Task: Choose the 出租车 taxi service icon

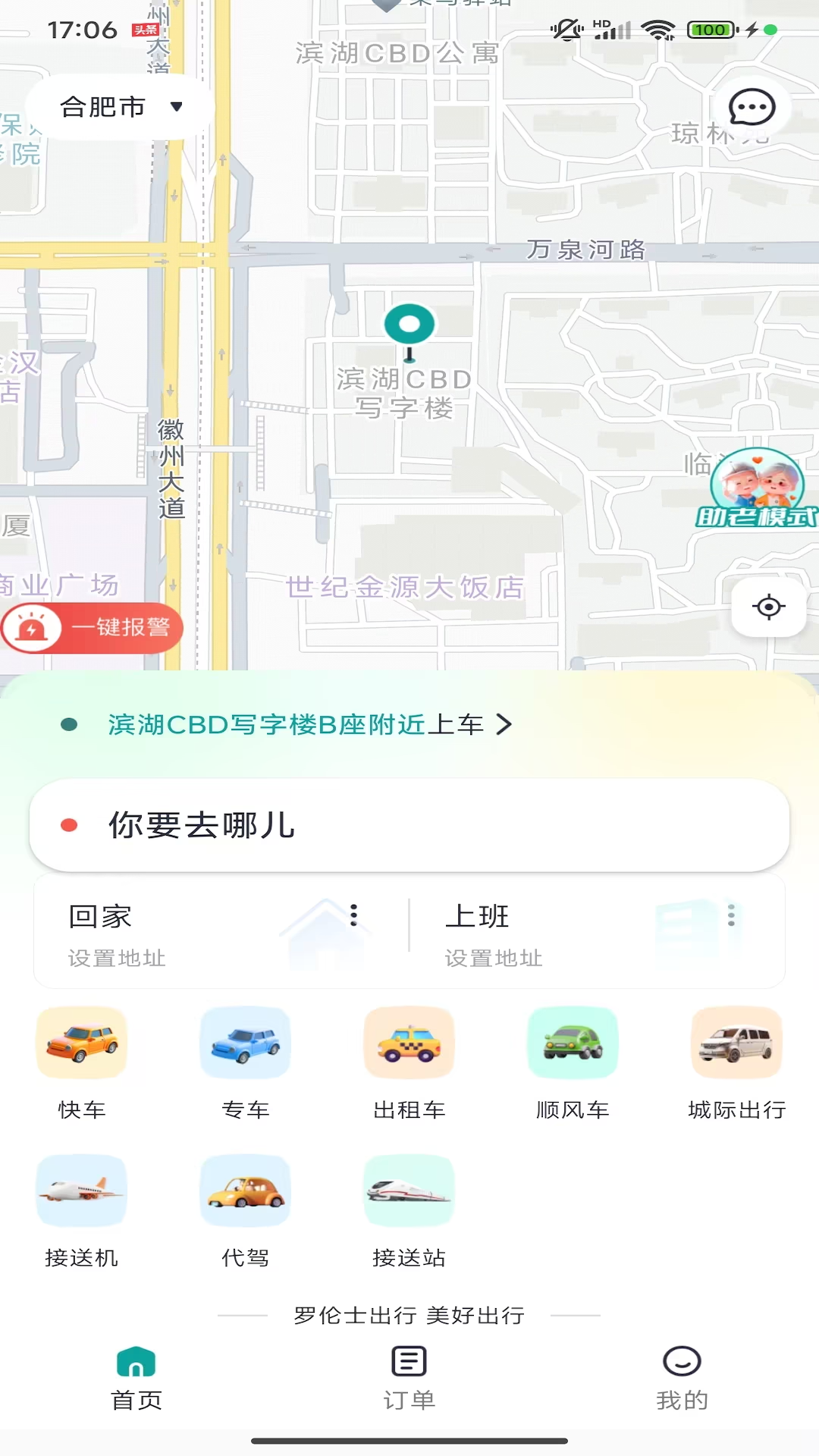Action: click(409, 1042)
